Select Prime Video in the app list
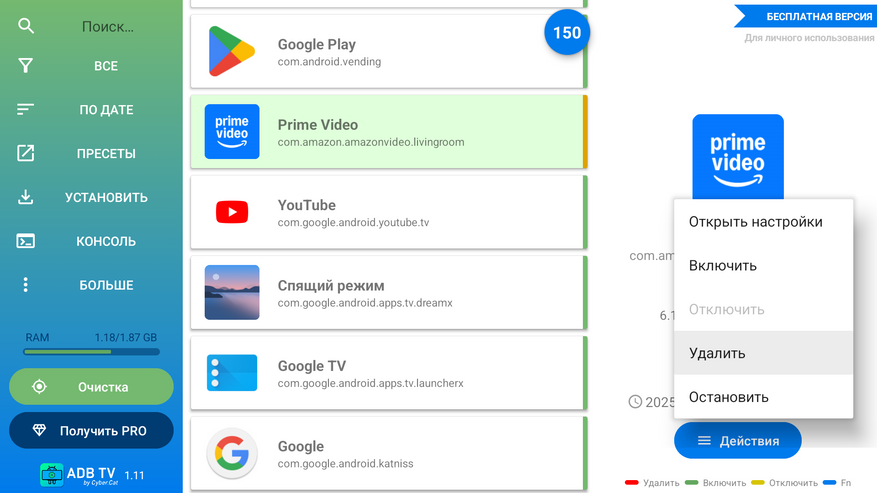This screenshot has height=493, width=877. click(x=386, y=132)
